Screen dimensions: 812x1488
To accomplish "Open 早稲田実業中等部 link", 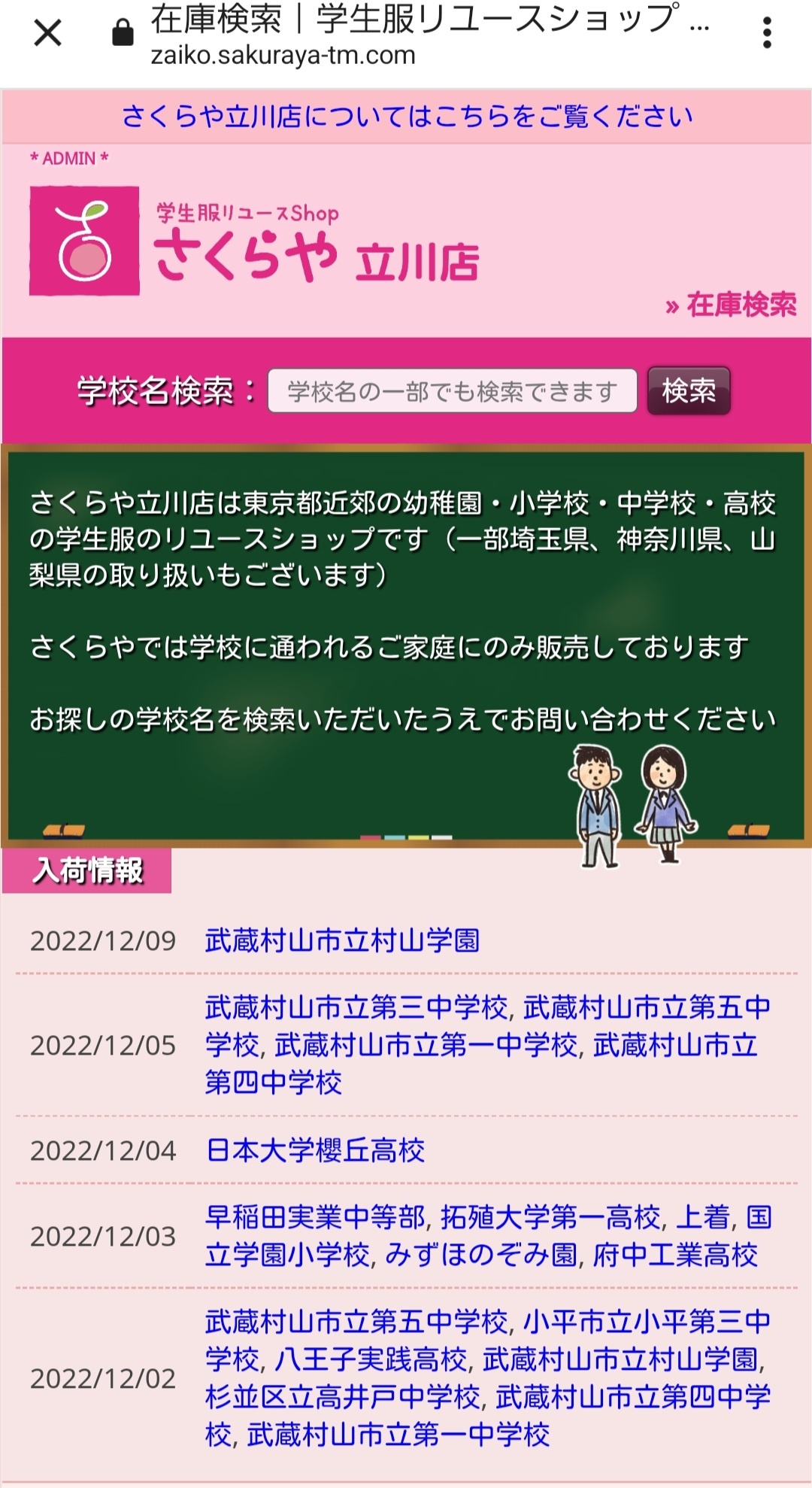I will pyautogui.click(x=315, y=1217).
